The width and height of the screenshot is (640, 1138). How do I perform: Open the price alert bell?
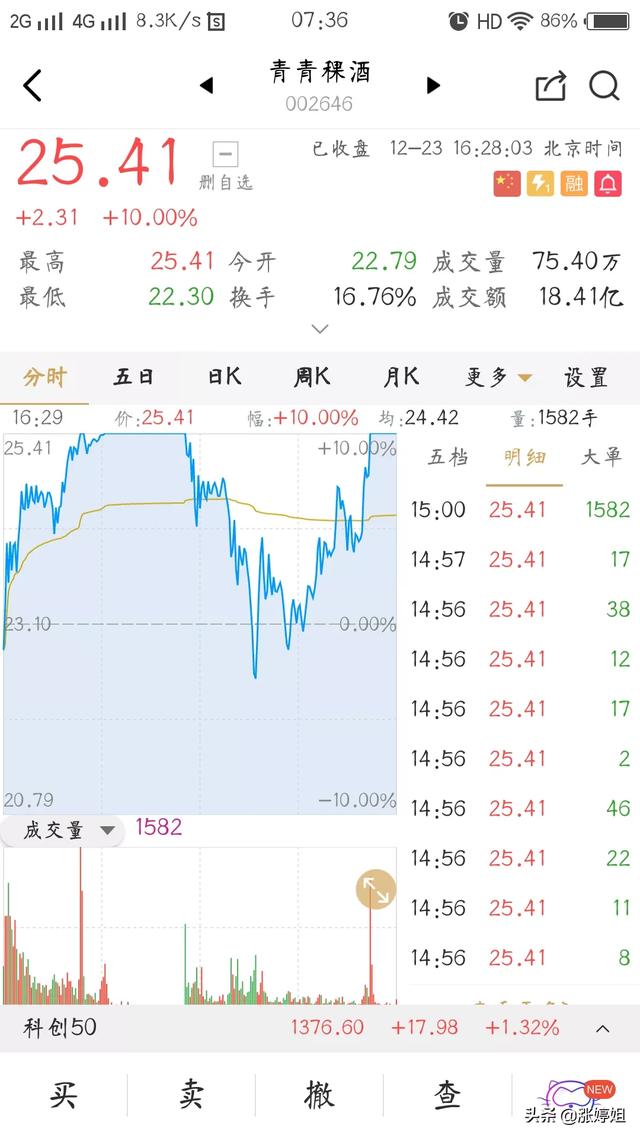608,184
